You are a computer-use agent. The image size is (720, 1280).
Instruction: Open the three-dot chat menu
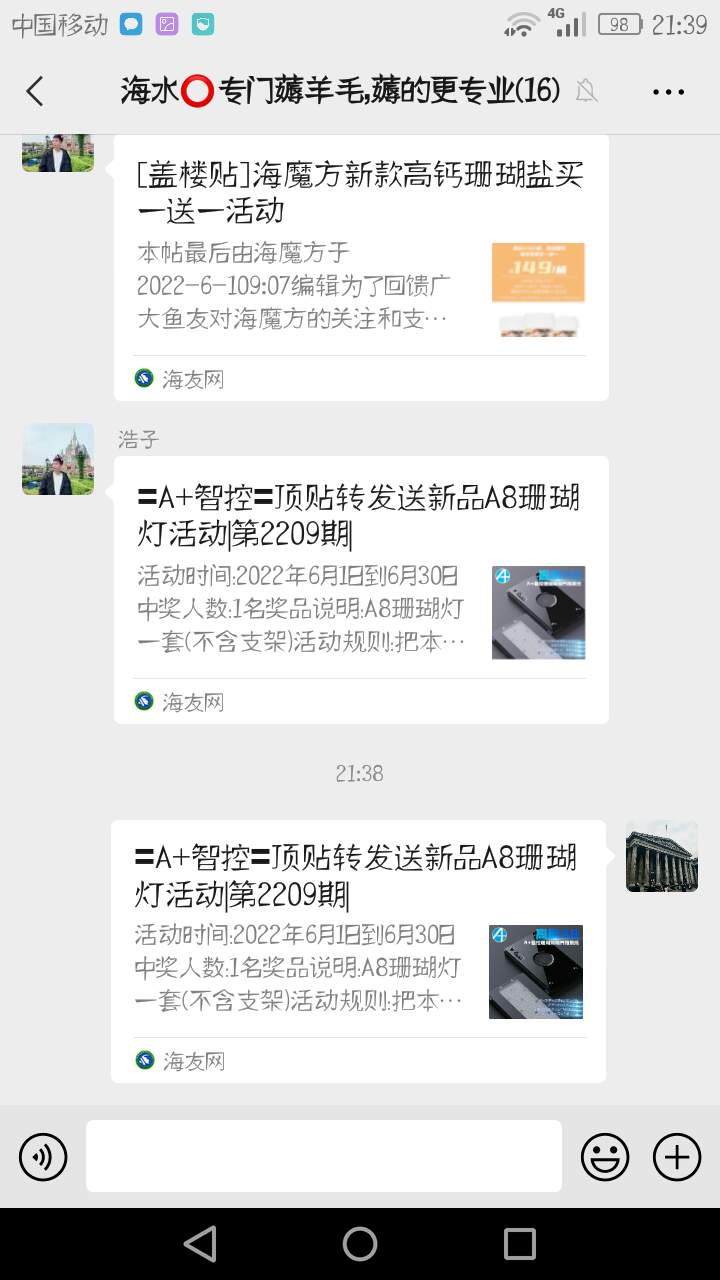click(668, 91)
